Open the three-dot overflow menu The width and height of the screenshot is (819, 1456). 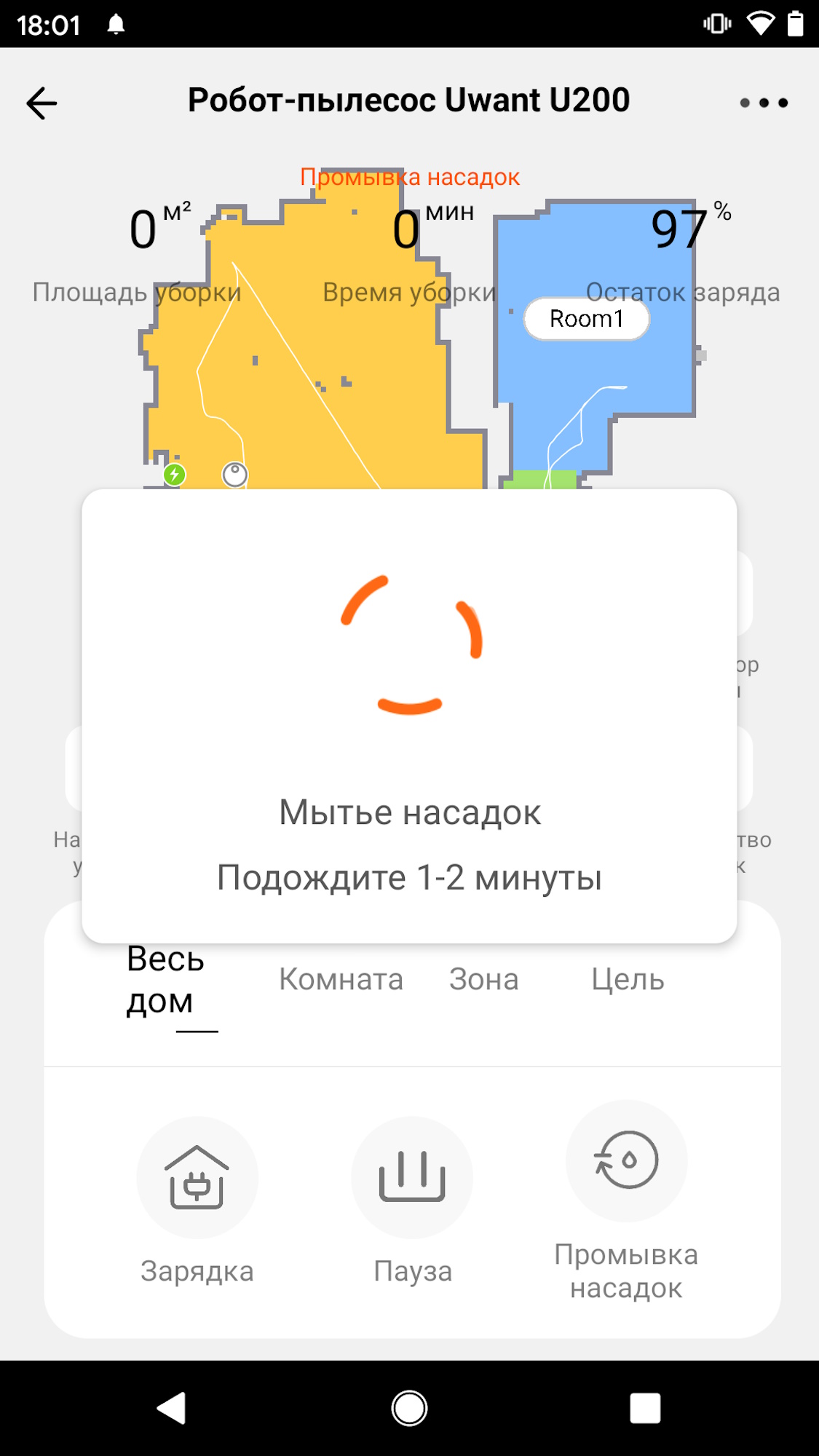pos(763,103)
